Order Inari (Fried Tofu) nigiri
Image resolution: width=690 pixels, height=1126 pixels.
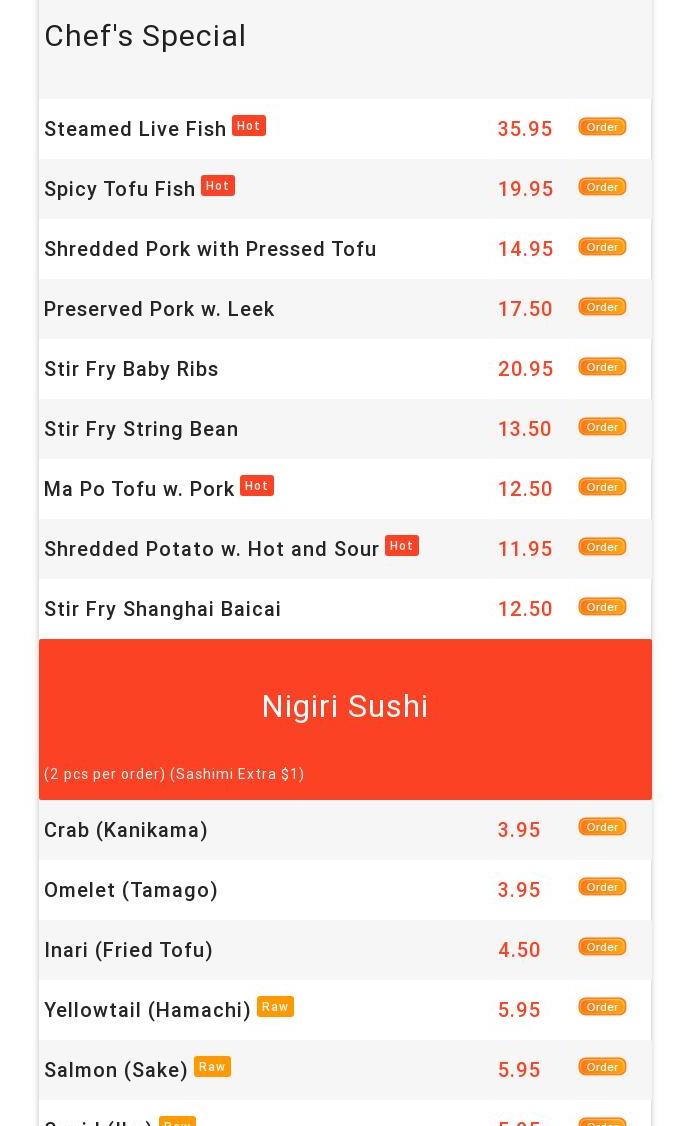(x=602, y=947)
